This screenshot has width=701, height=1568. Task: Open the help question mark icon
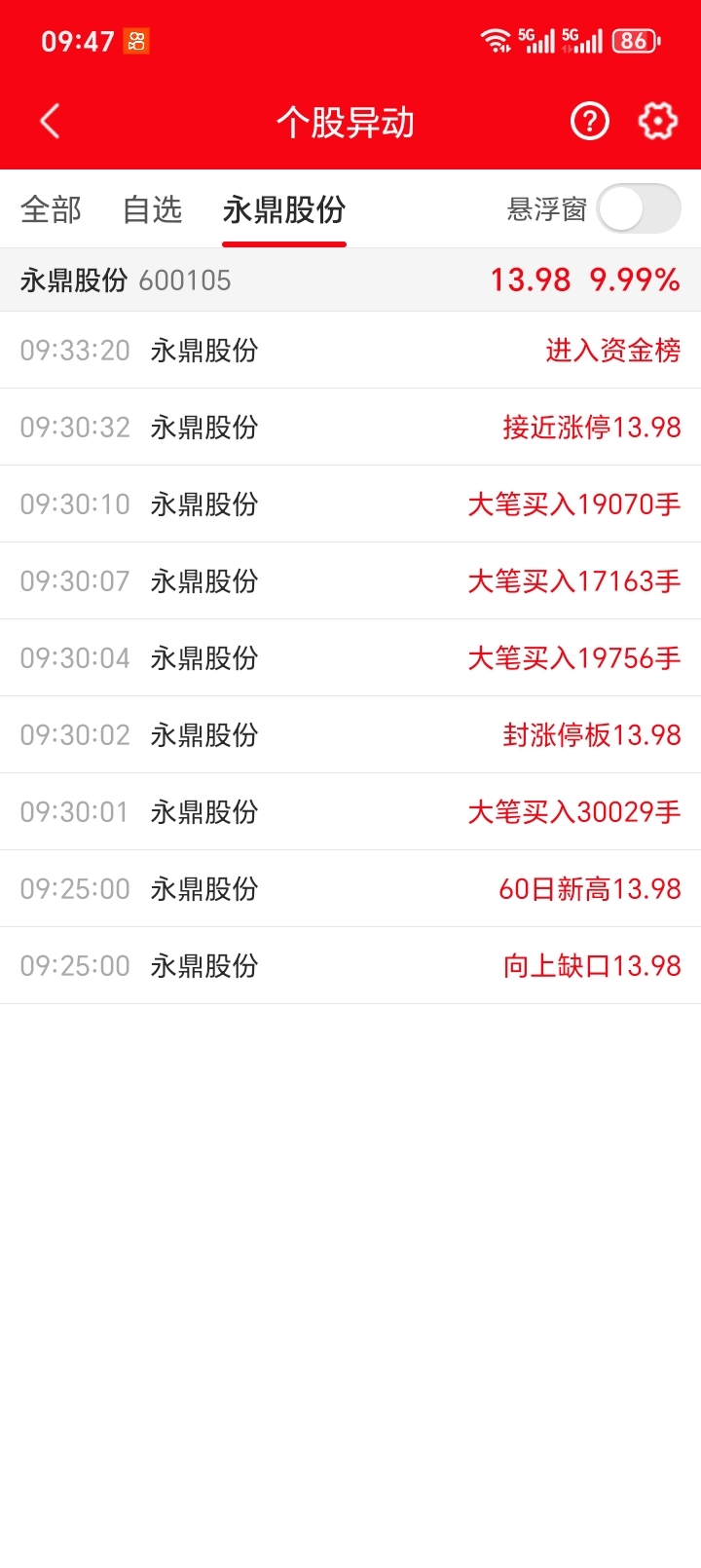pos(589,122)
